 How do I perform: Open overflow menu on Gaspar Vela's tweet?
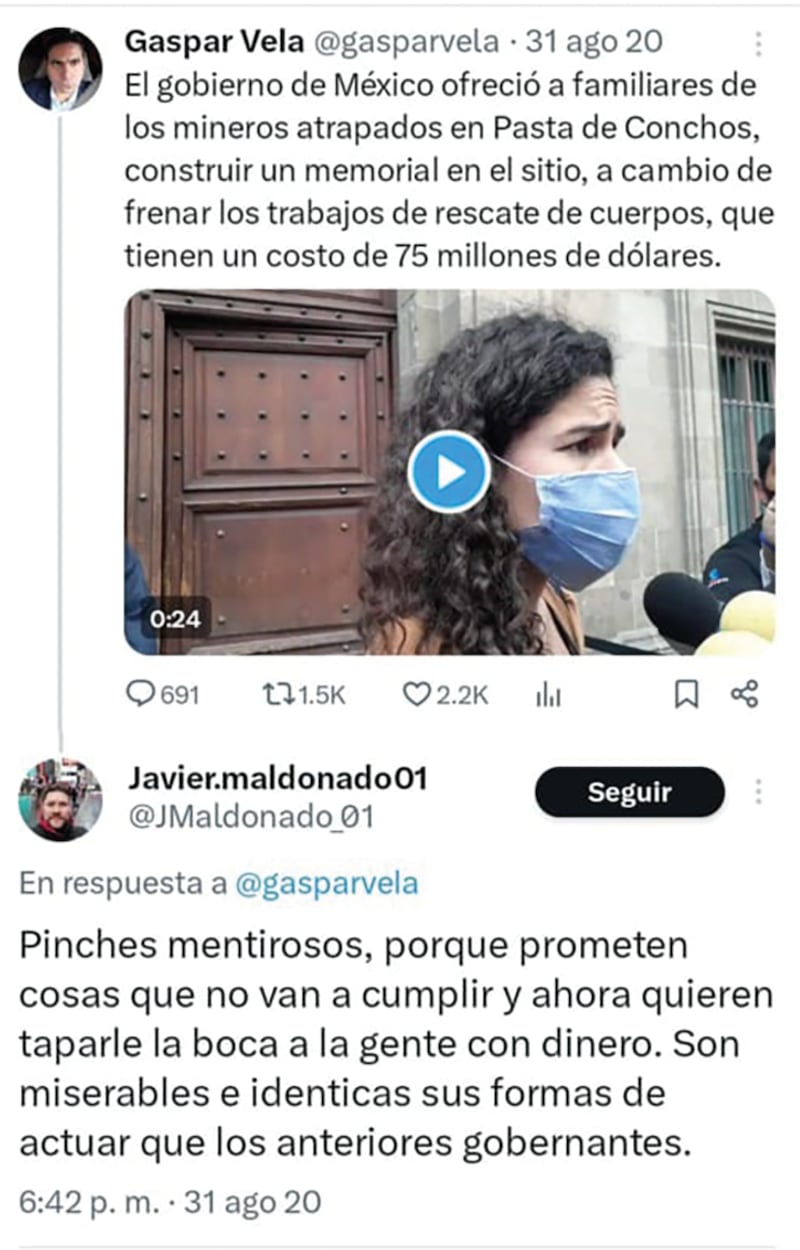[758, 44]
